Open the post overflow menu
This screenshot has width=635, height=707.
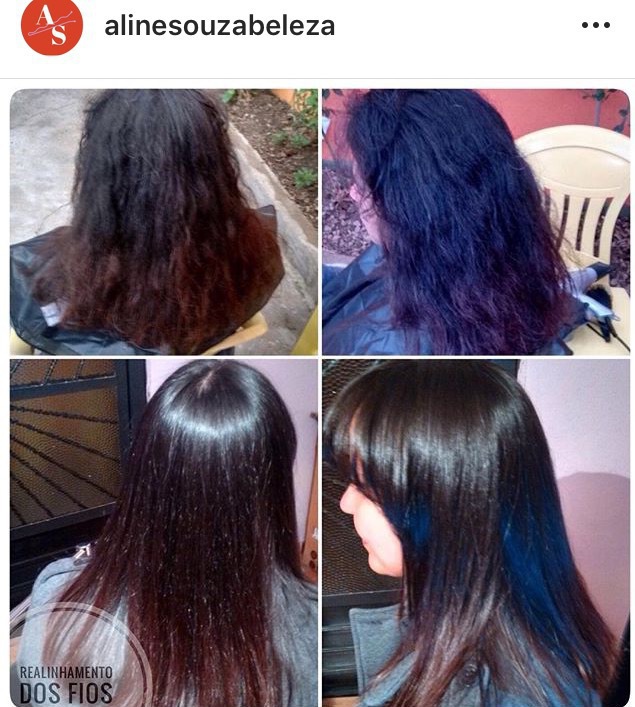point(595,26)
